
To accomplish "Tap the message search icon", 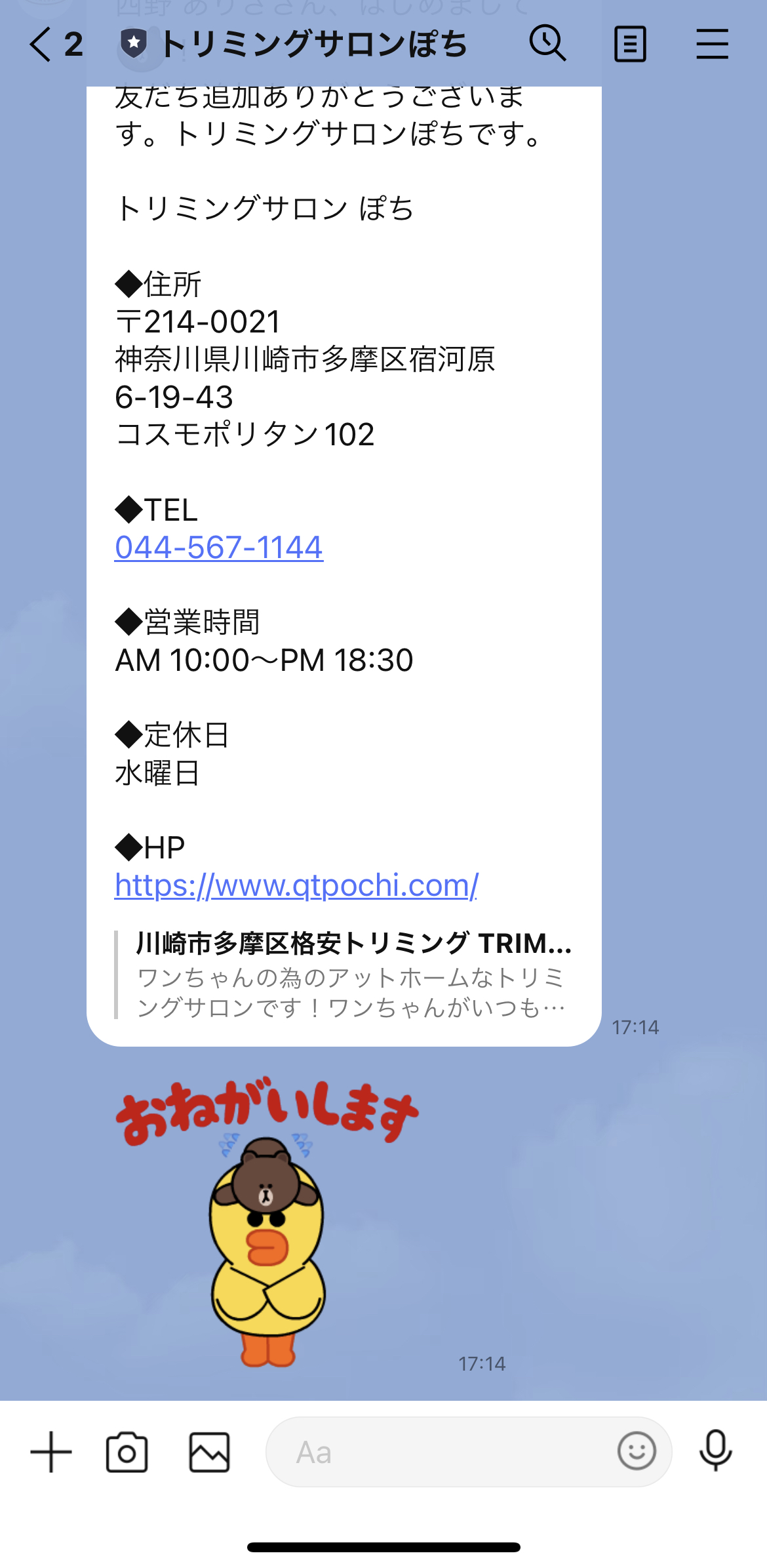I will [548, 43].
